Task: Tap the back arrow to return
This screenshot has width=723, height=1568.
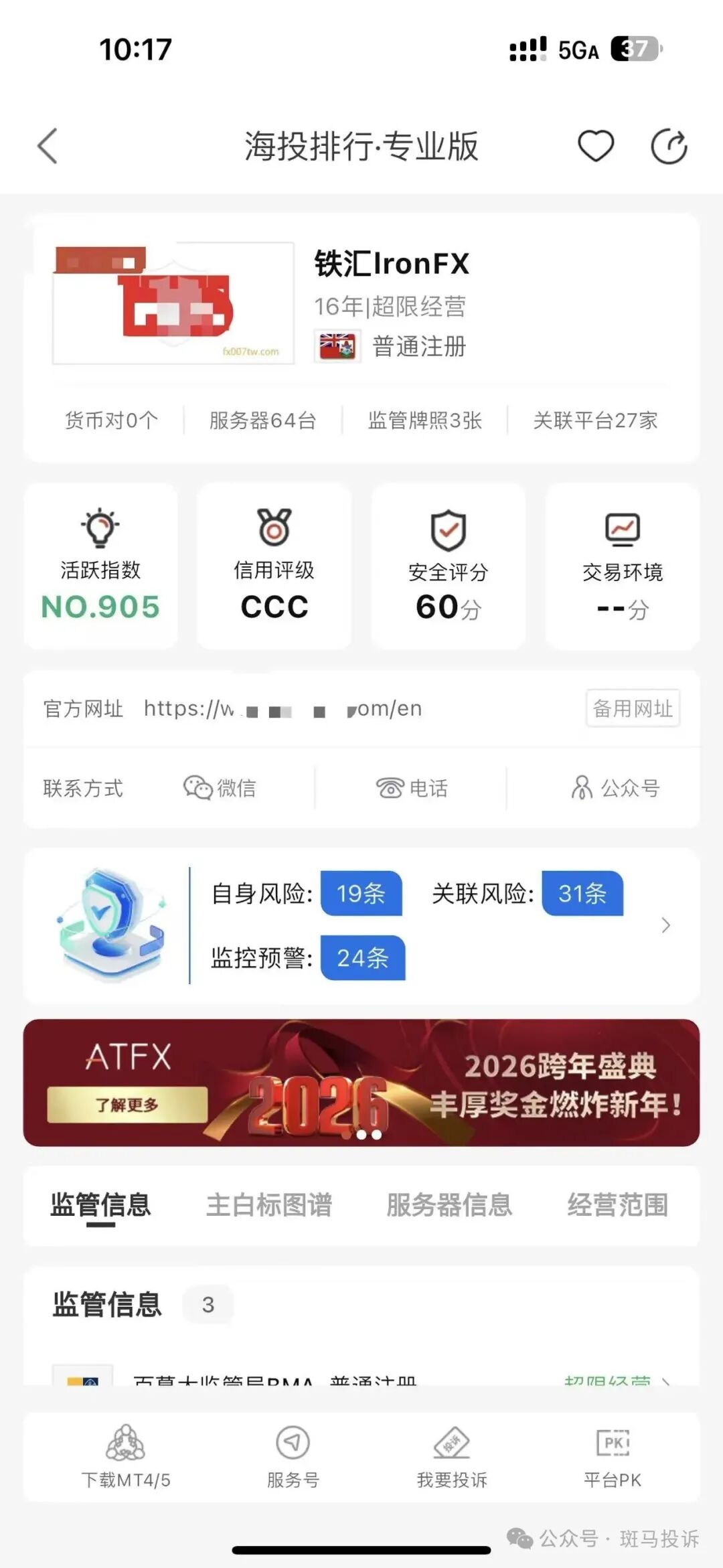Action: [46, 145]
